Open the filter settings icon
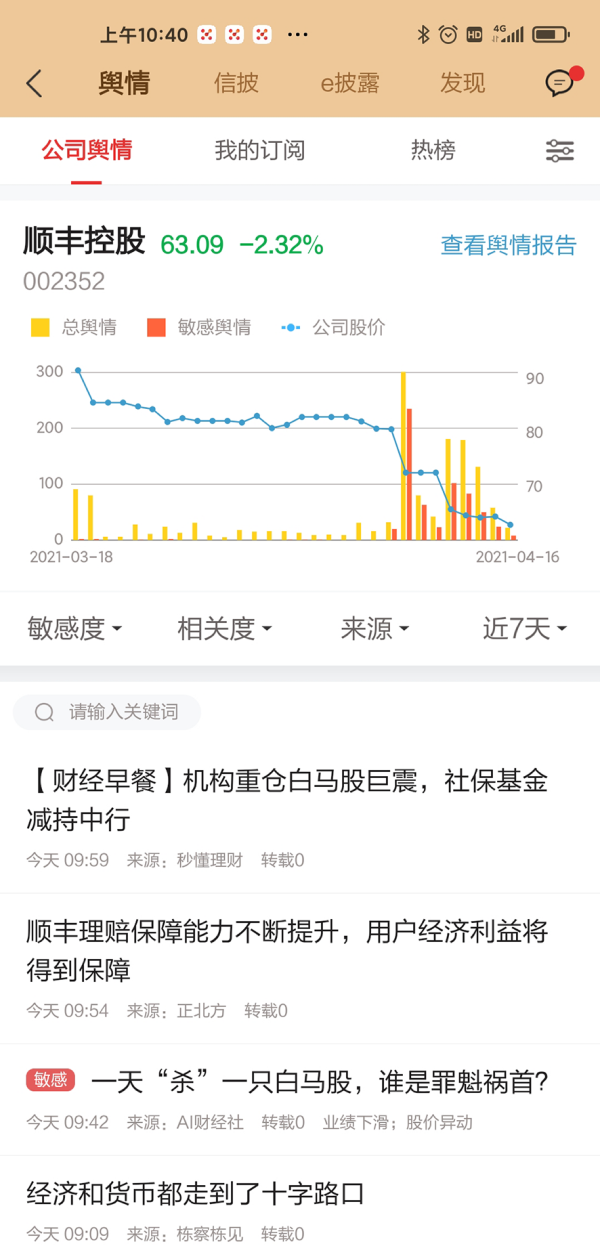600x1250 pixels. 560,151
